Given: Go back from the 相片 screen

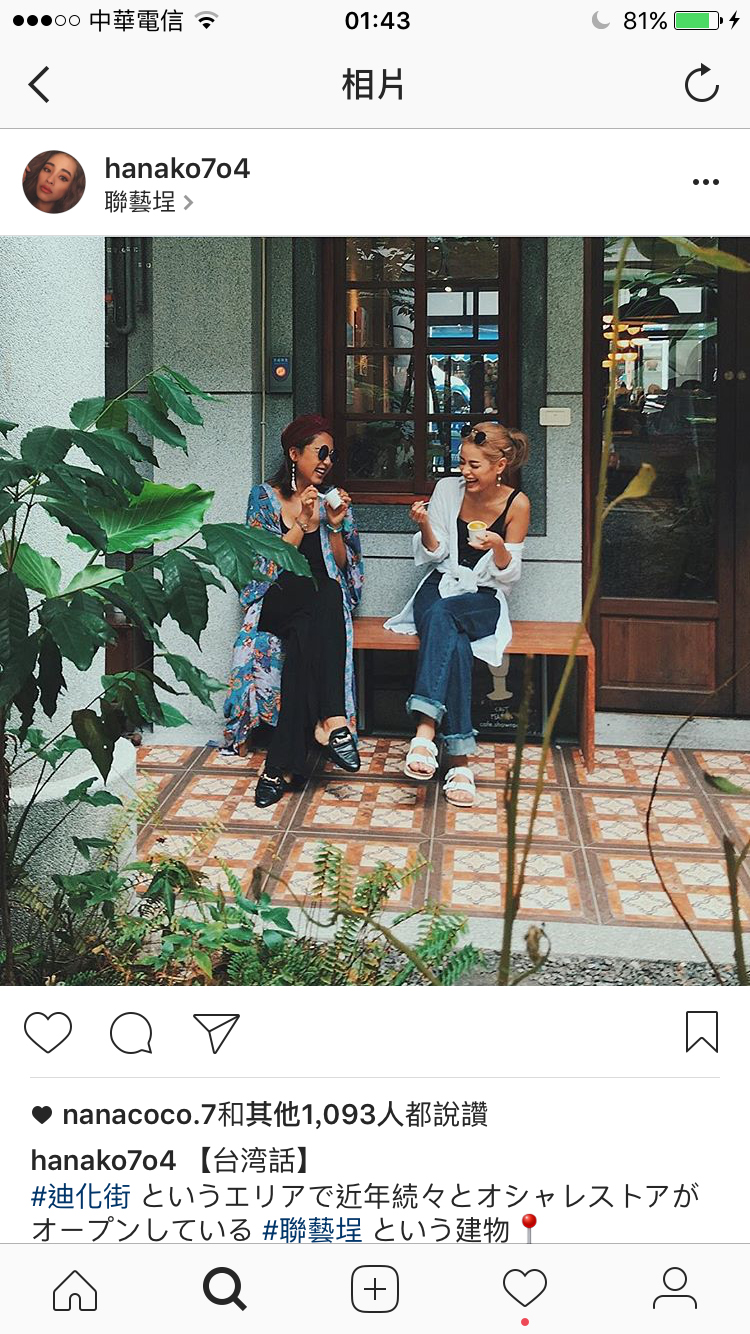Looking at the screenshot, I should tap(40, 85).
